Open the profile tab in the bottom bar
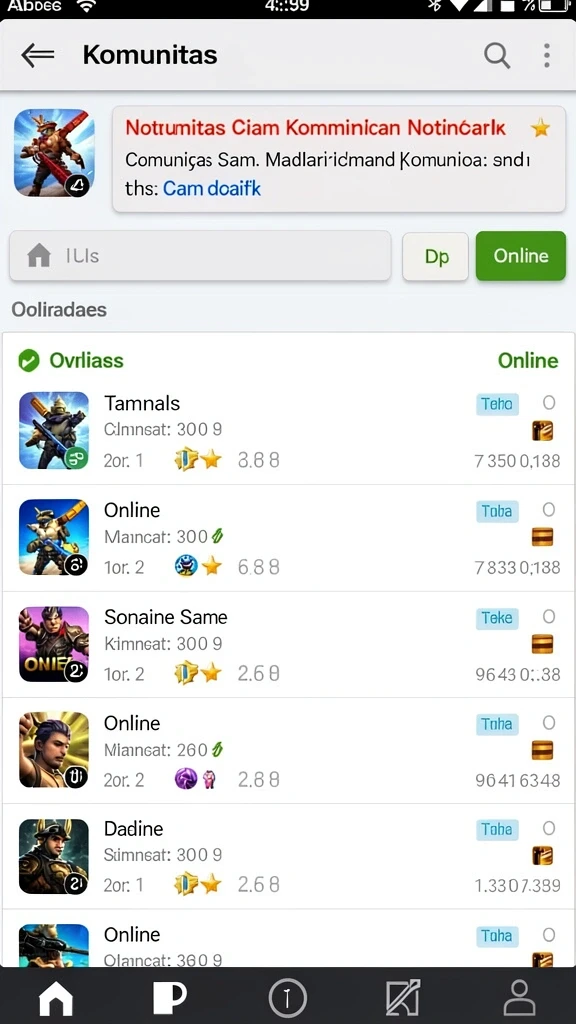The height and width of the screenshot is (1024, 576). click(520, 998)
